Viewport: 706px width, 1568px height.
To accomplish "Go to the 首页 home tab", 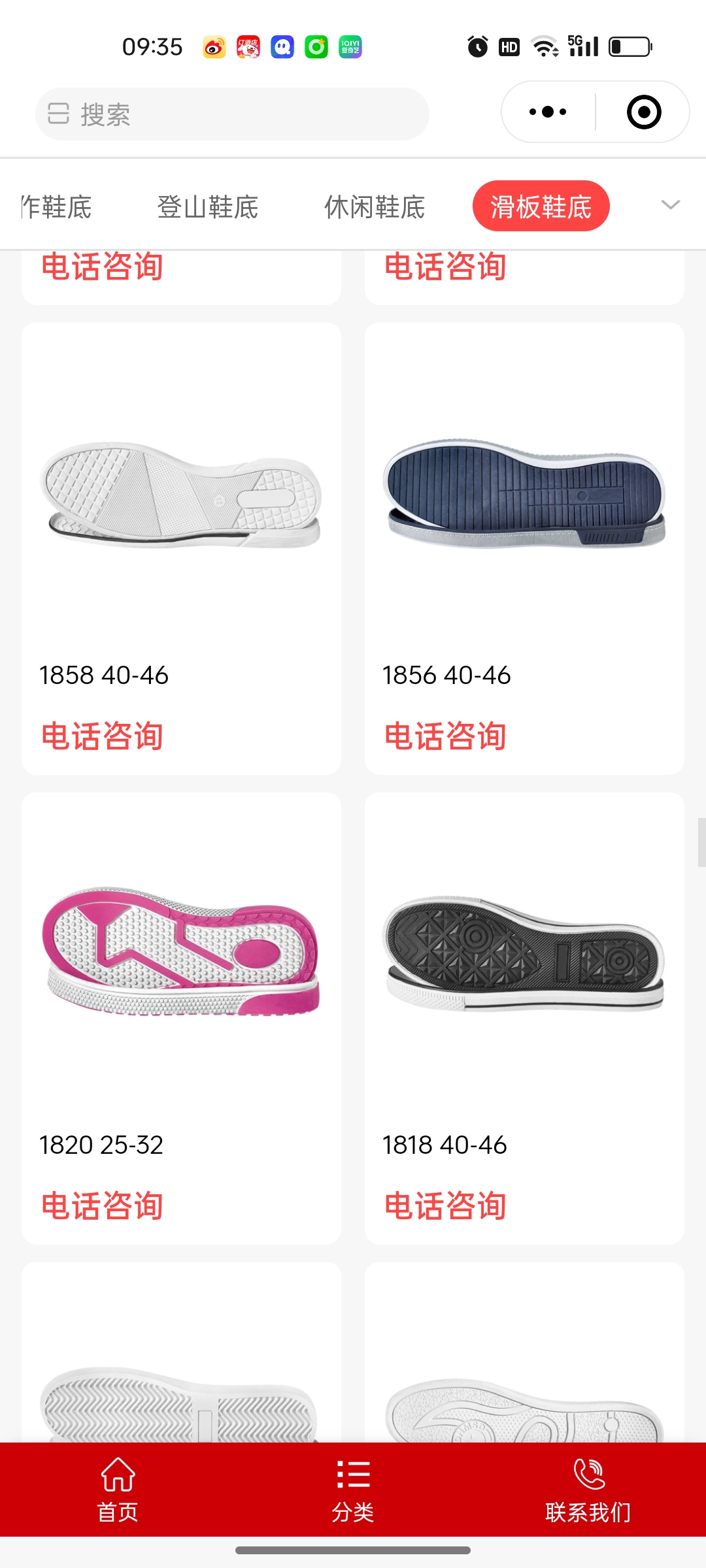I will point(118,1490).
